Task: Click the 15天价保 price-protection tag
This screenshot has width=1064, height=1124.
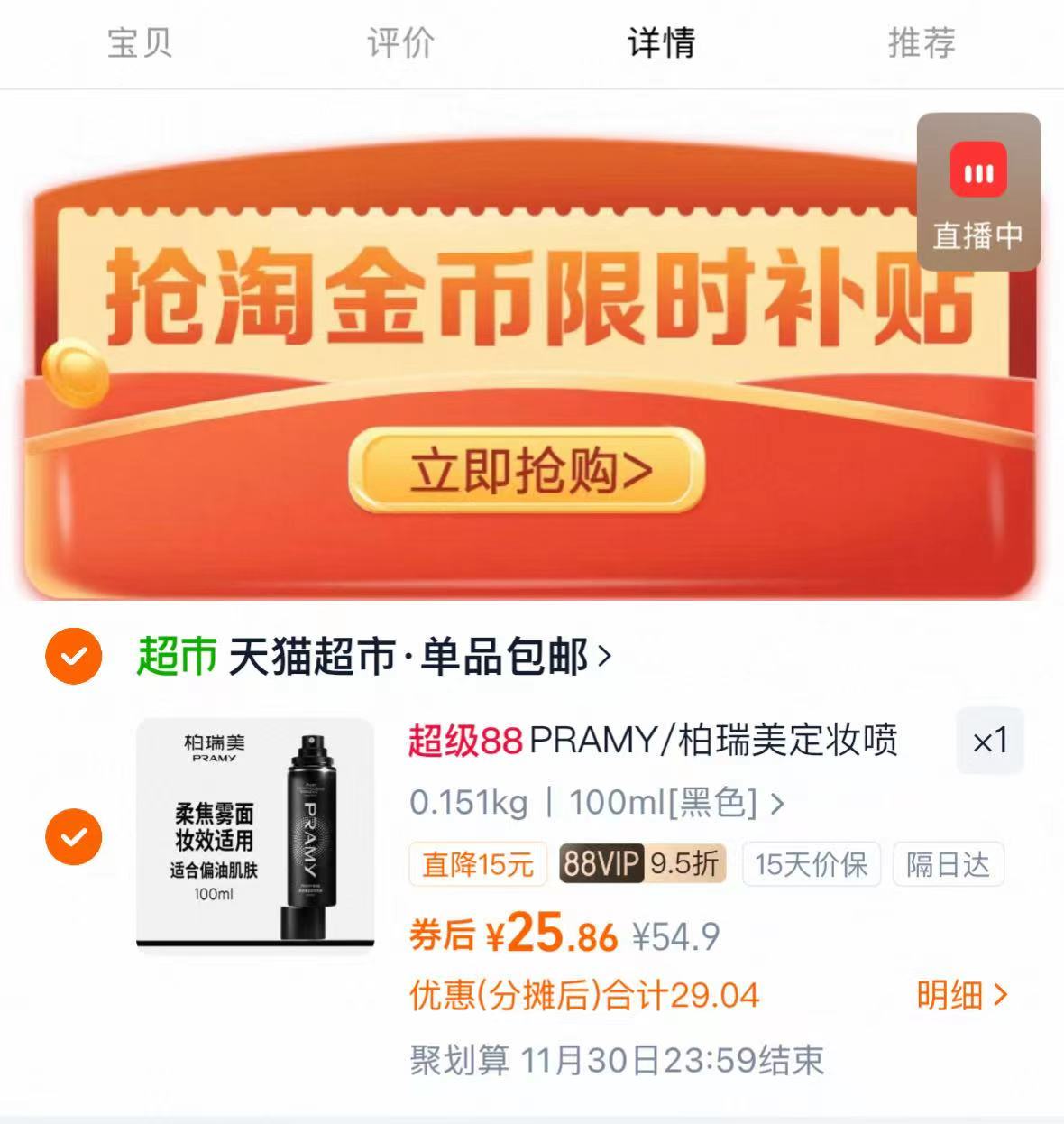Action: point(809,864)
